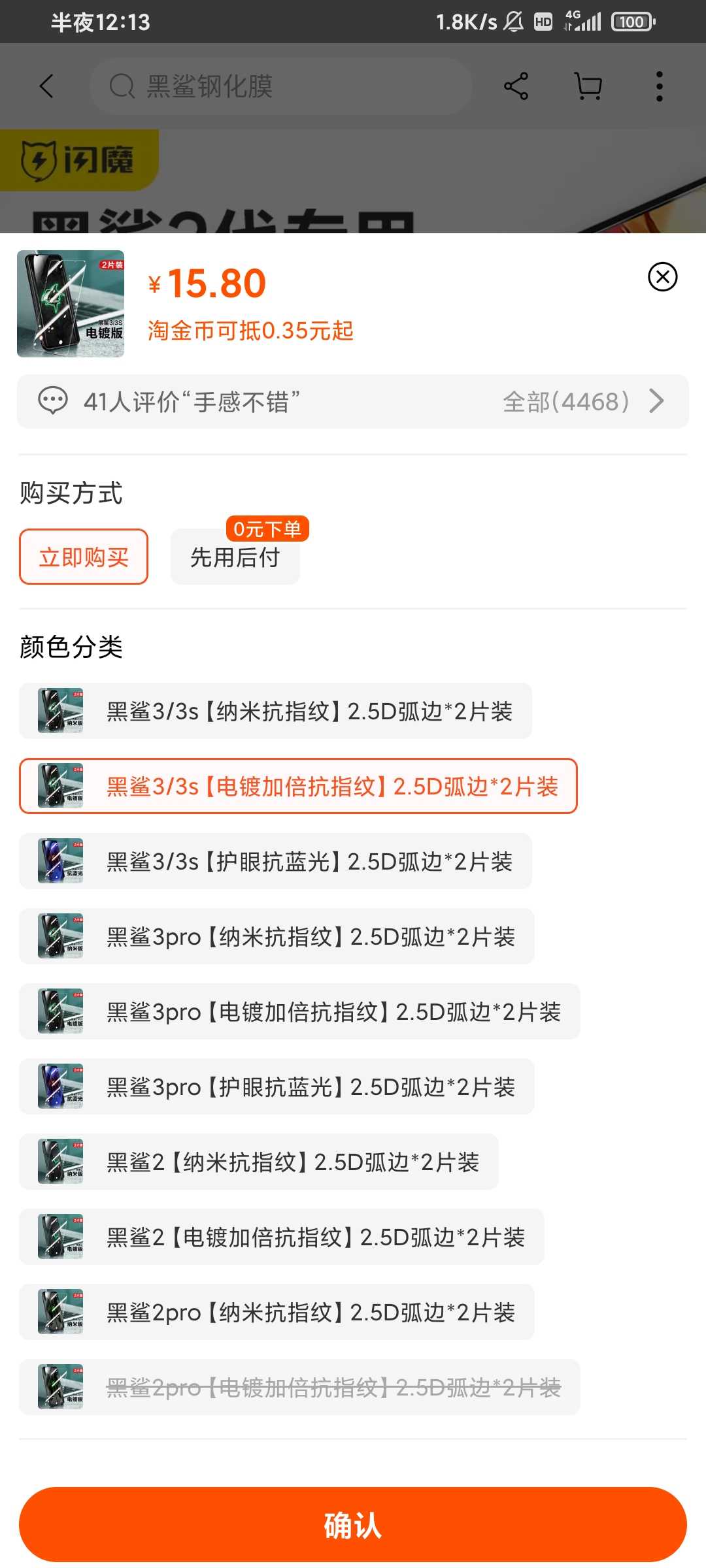Pick 黑鲨3/3s【护眼抗蓝光】variant
The image size is (706, 1568).
[x=275, y=861]
